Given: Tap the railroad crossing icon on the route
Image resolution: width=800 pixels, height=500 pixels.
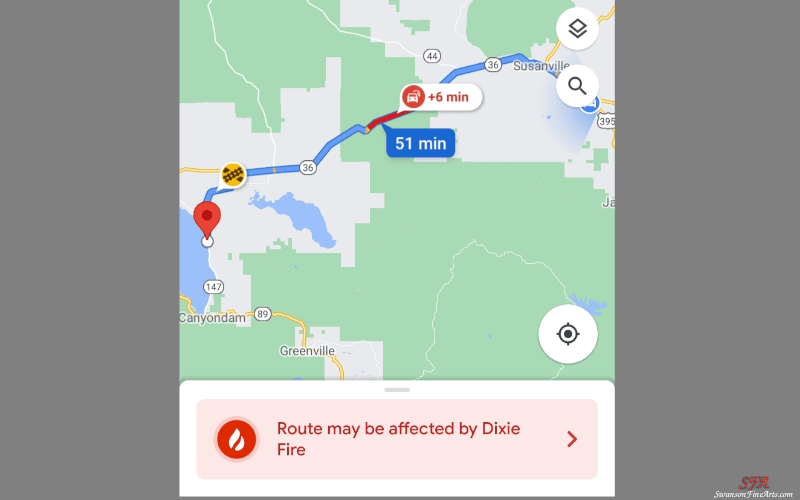Looking at the screenshot, I should pos(234,175).
